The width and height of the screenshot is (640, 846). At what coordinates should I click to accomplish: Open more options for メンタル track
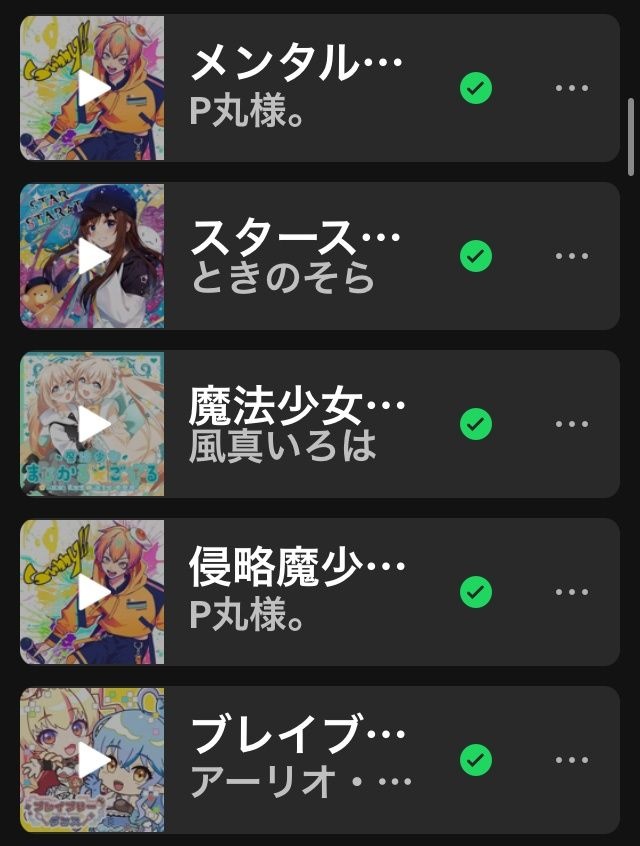(572, 88)
